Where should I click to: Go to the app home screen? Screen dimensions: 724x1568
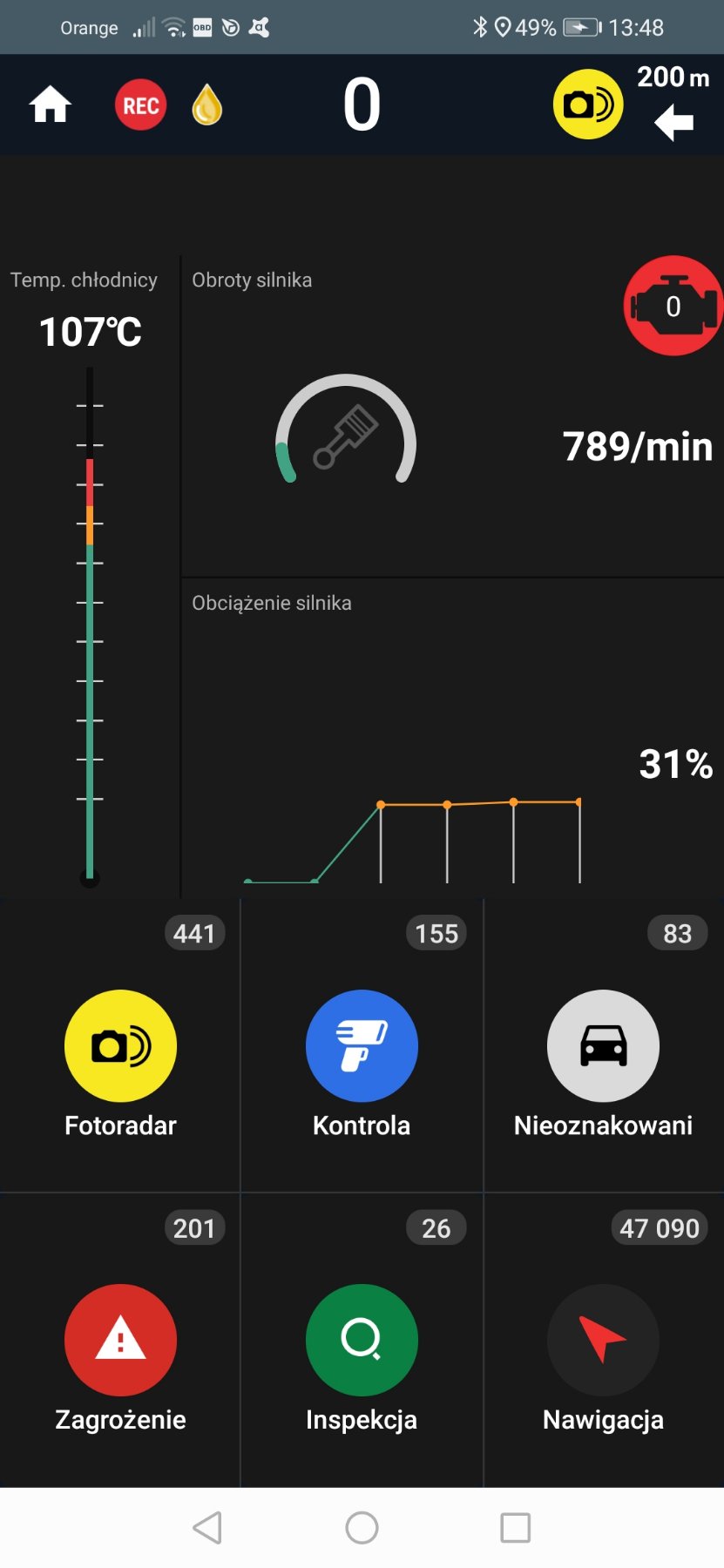tap(50, 105)
